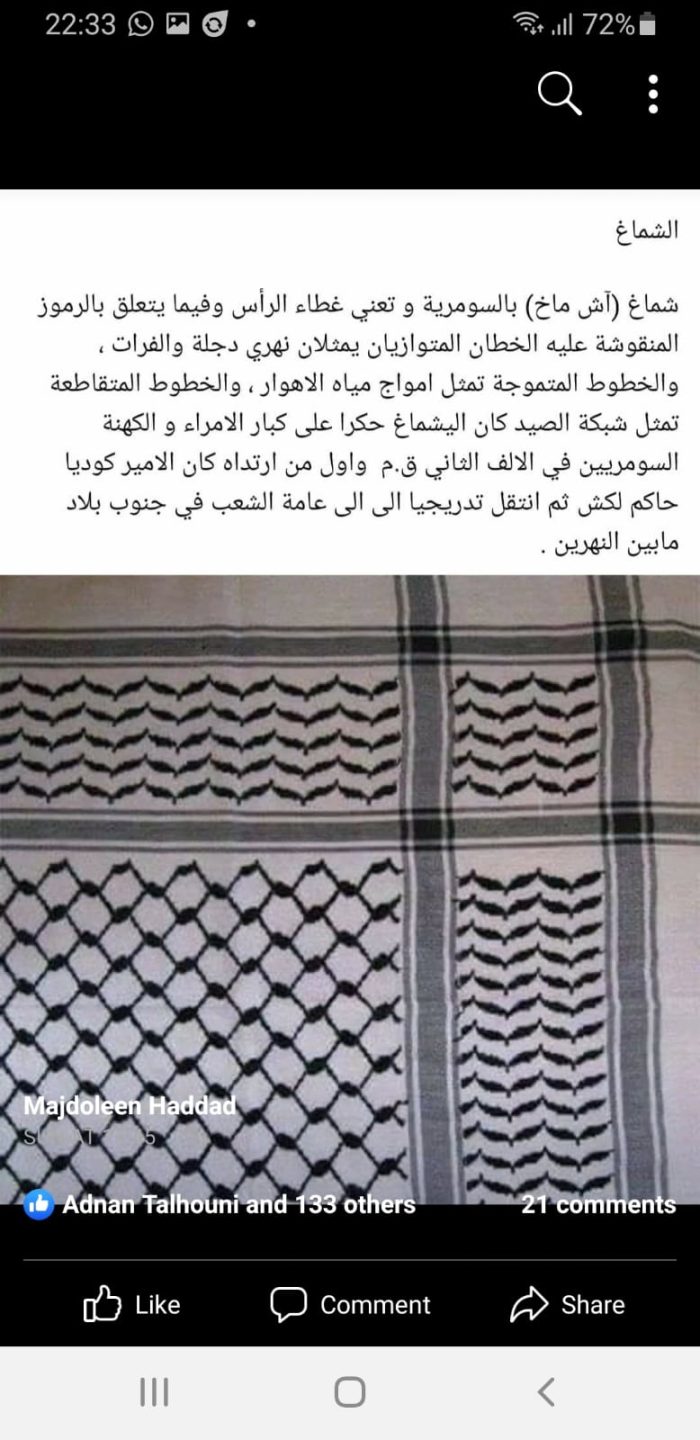This screenshot has width=700, height=1440.
Task: Open the search magnifier icon
Action: pyautogui.click(x=559, y=95)
